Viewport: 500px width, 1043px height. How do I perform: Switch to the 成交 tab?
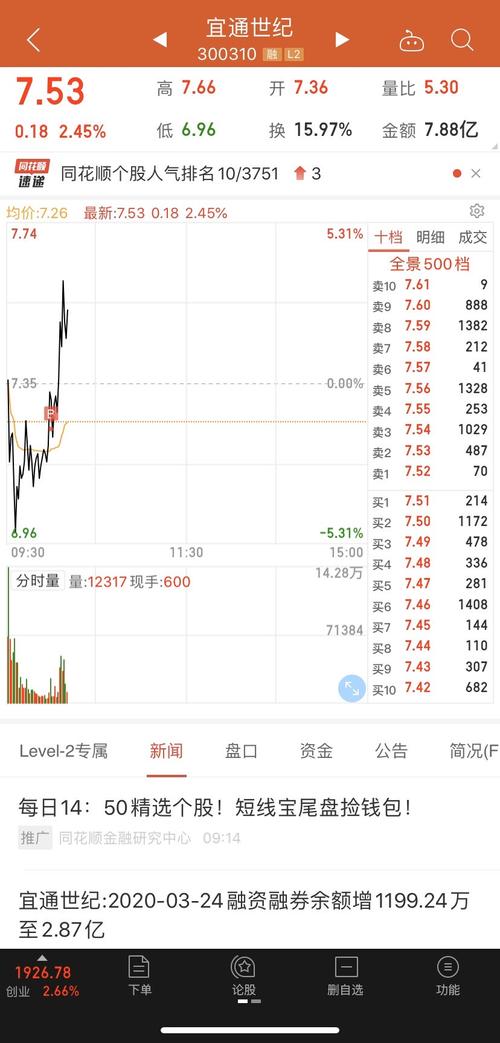473,237
